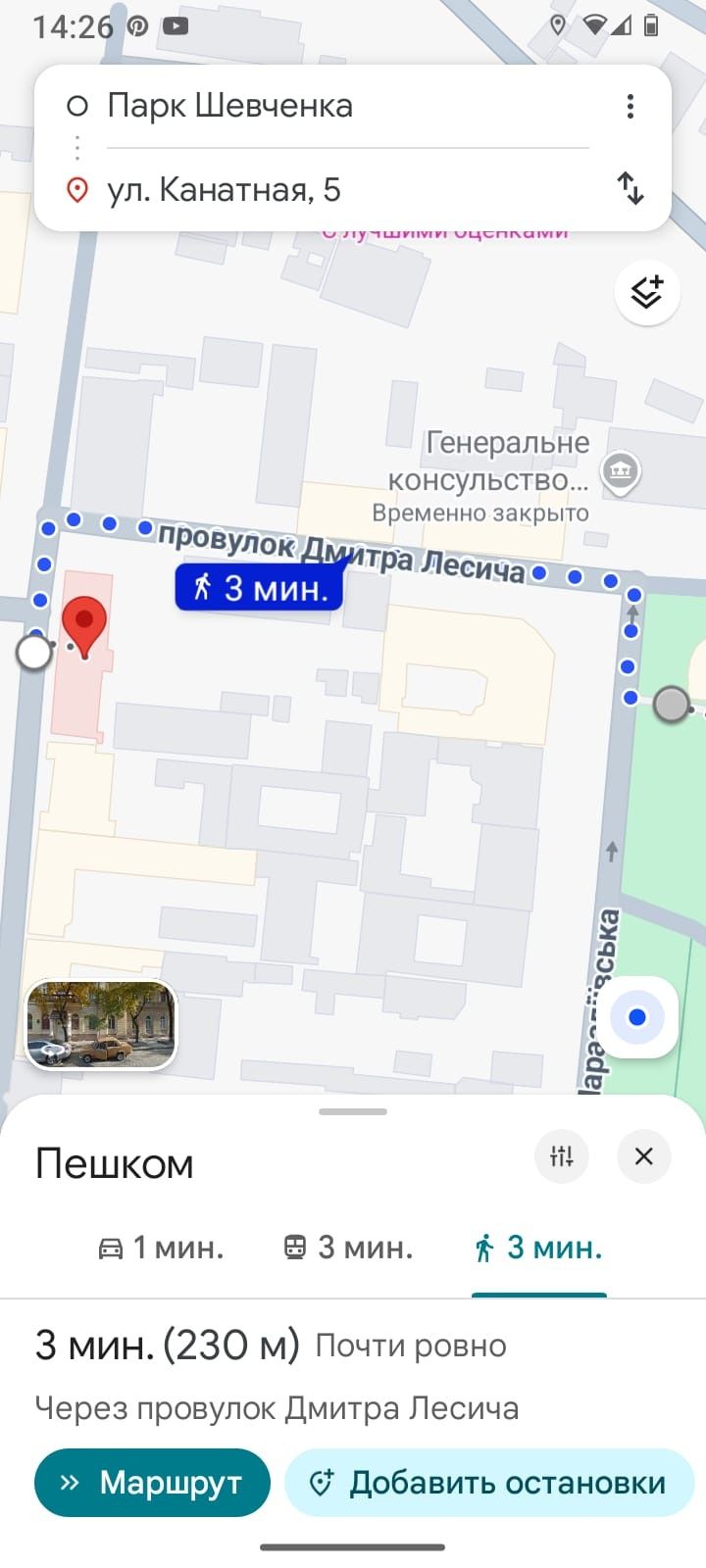This screenshot has width=706, height=1568.
Task: Switch to the driving 1 мин tab
Action: coord(160,1247)
